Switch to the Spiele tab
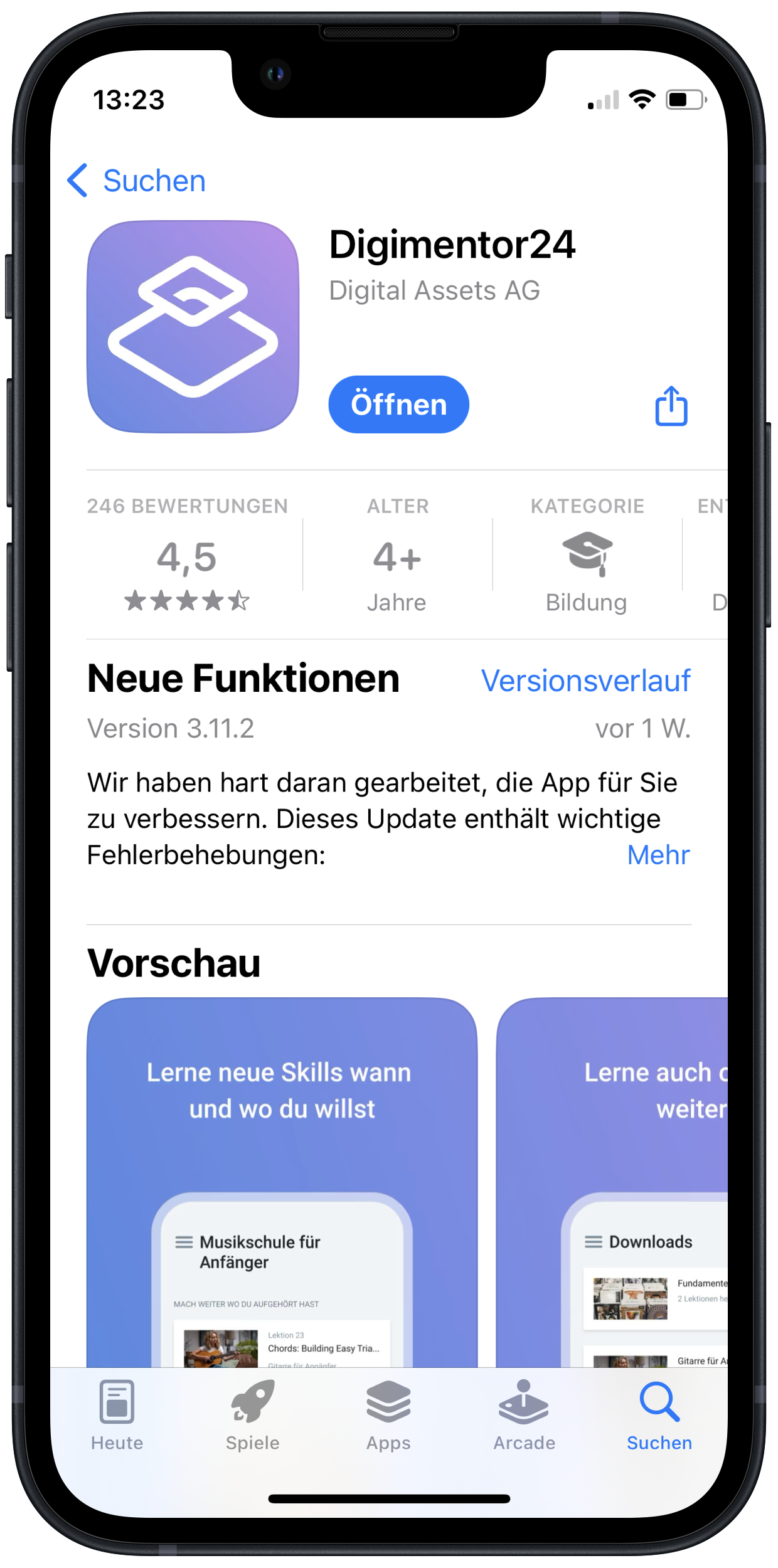 point(253,1416)
